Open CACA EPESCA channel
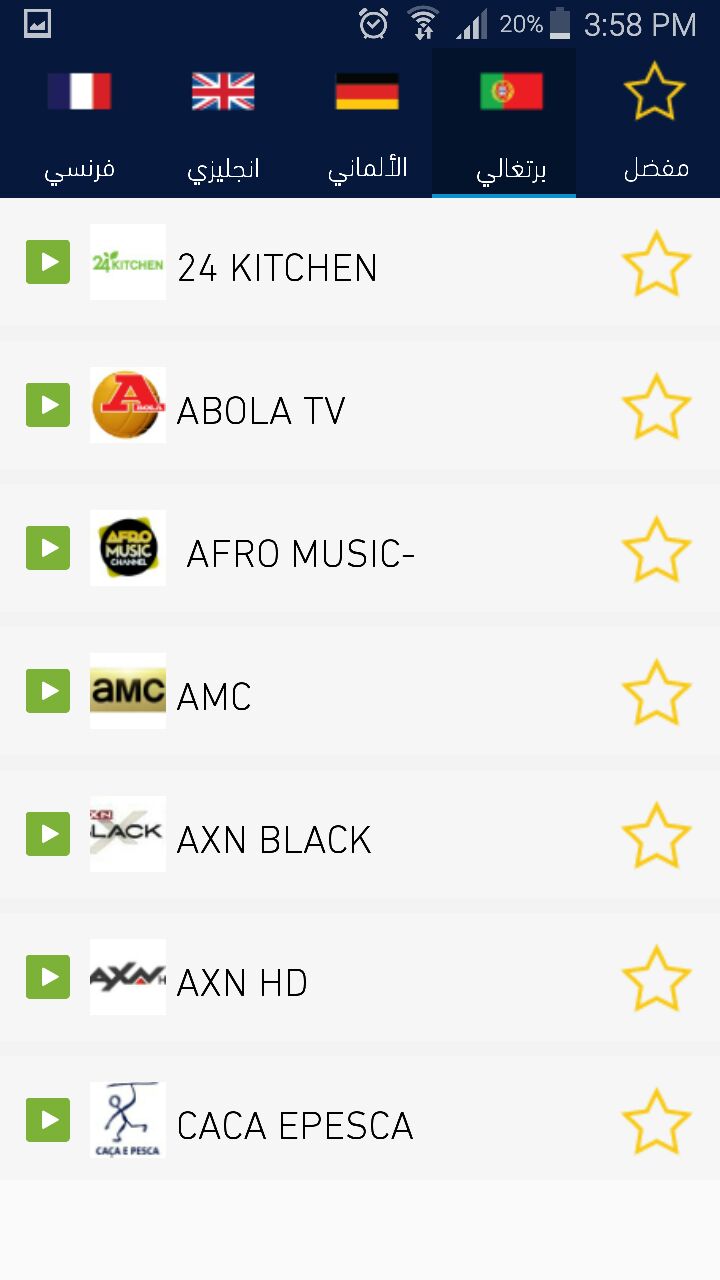The image size is (720, 1280). 360,1120
